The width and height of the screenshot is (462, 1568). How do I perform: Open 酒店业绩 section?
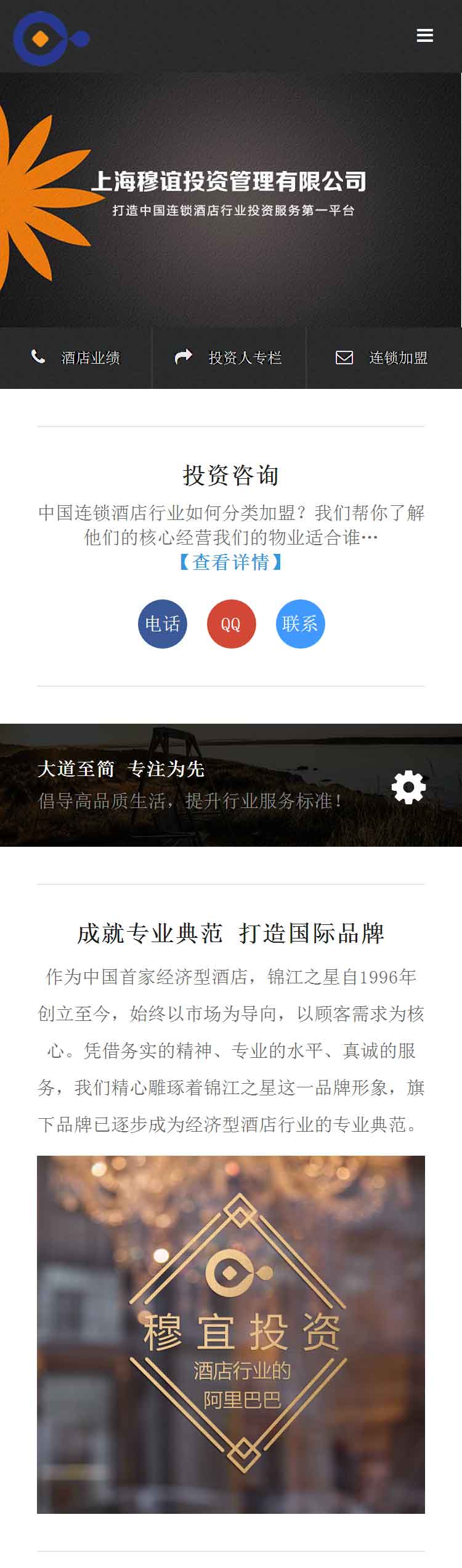pyautogui.click(x=76, y=358)
